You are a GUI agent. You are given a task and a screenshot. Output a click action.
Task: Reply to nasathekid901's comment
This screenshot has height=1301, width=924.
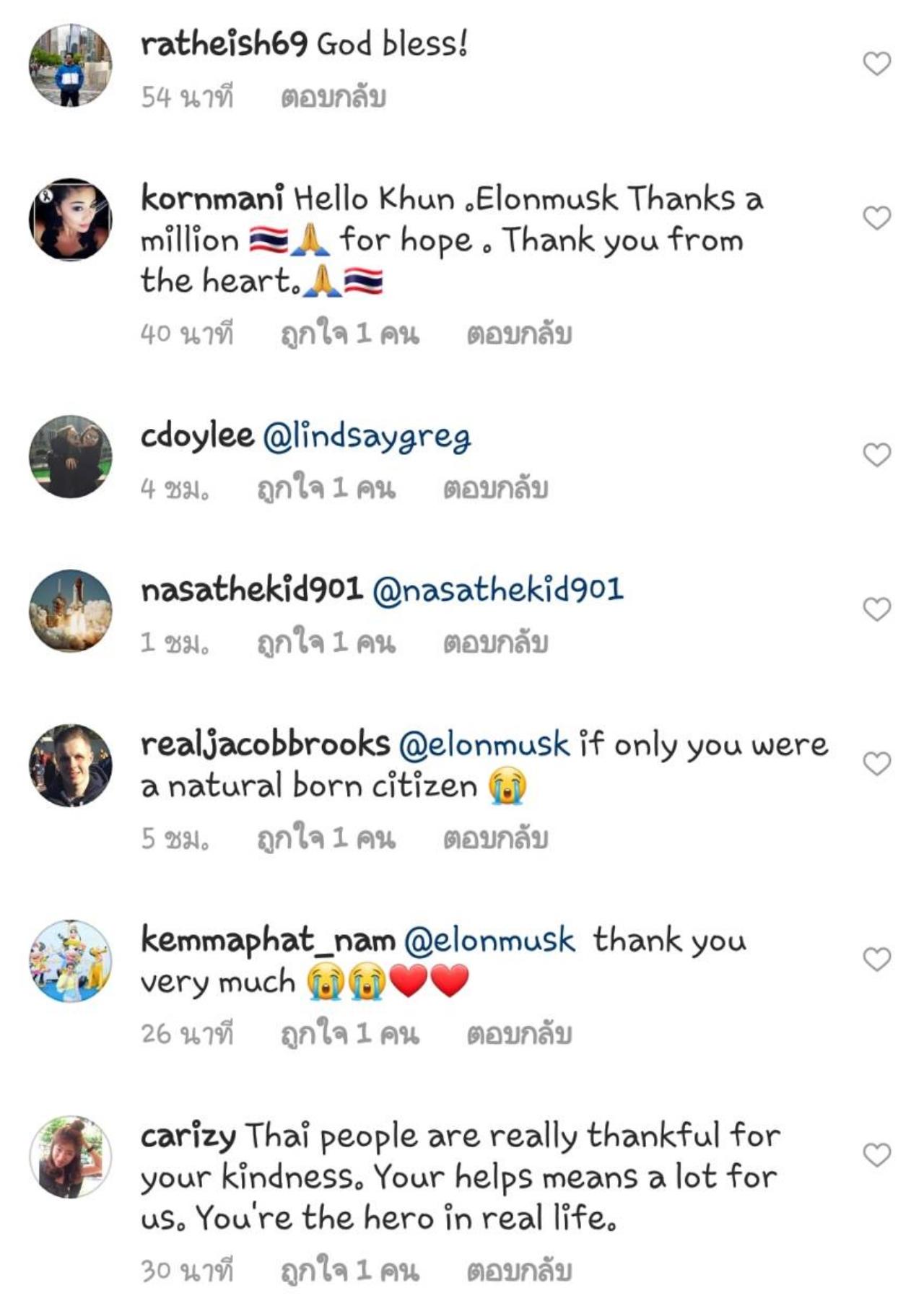tap(495, 643)
